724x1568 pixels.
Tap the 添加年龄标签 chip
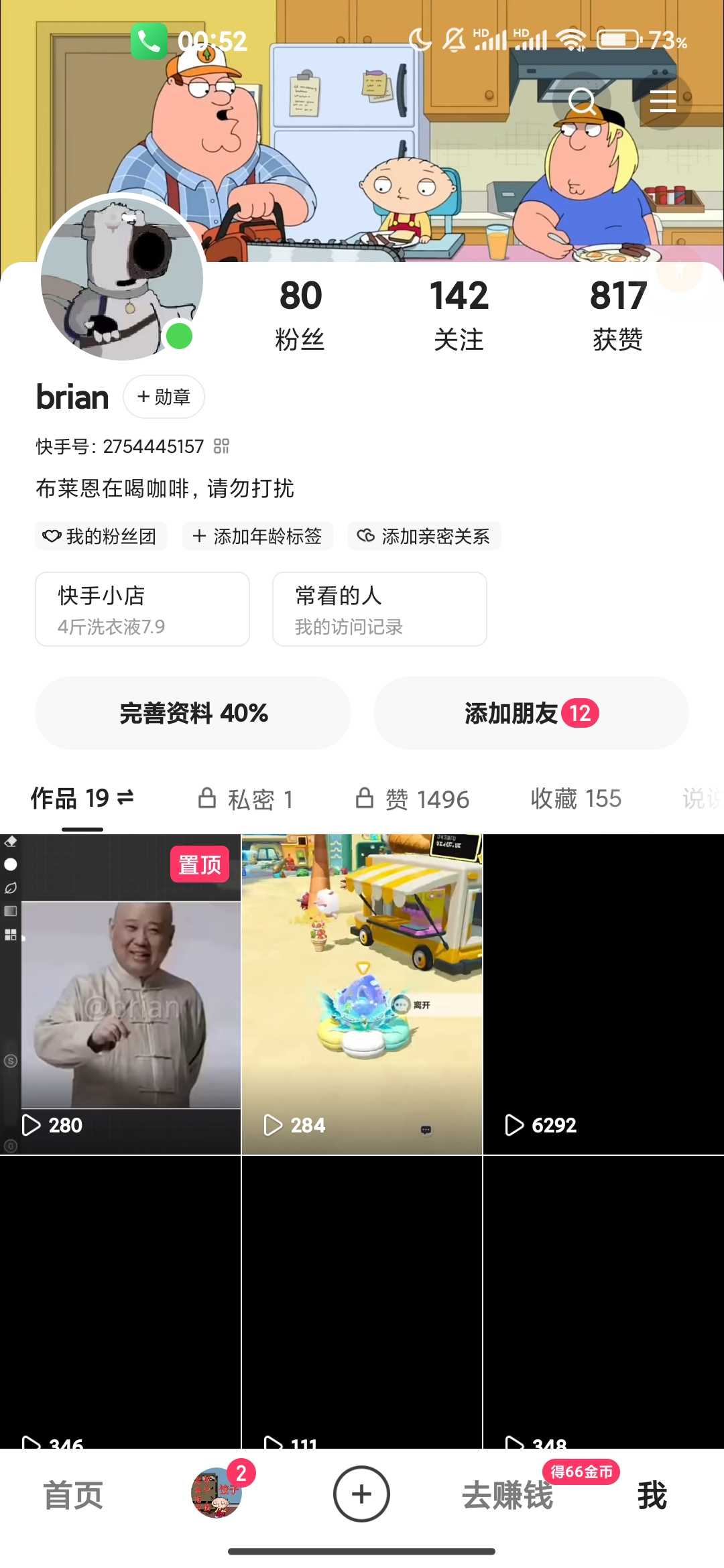point(257,536)
